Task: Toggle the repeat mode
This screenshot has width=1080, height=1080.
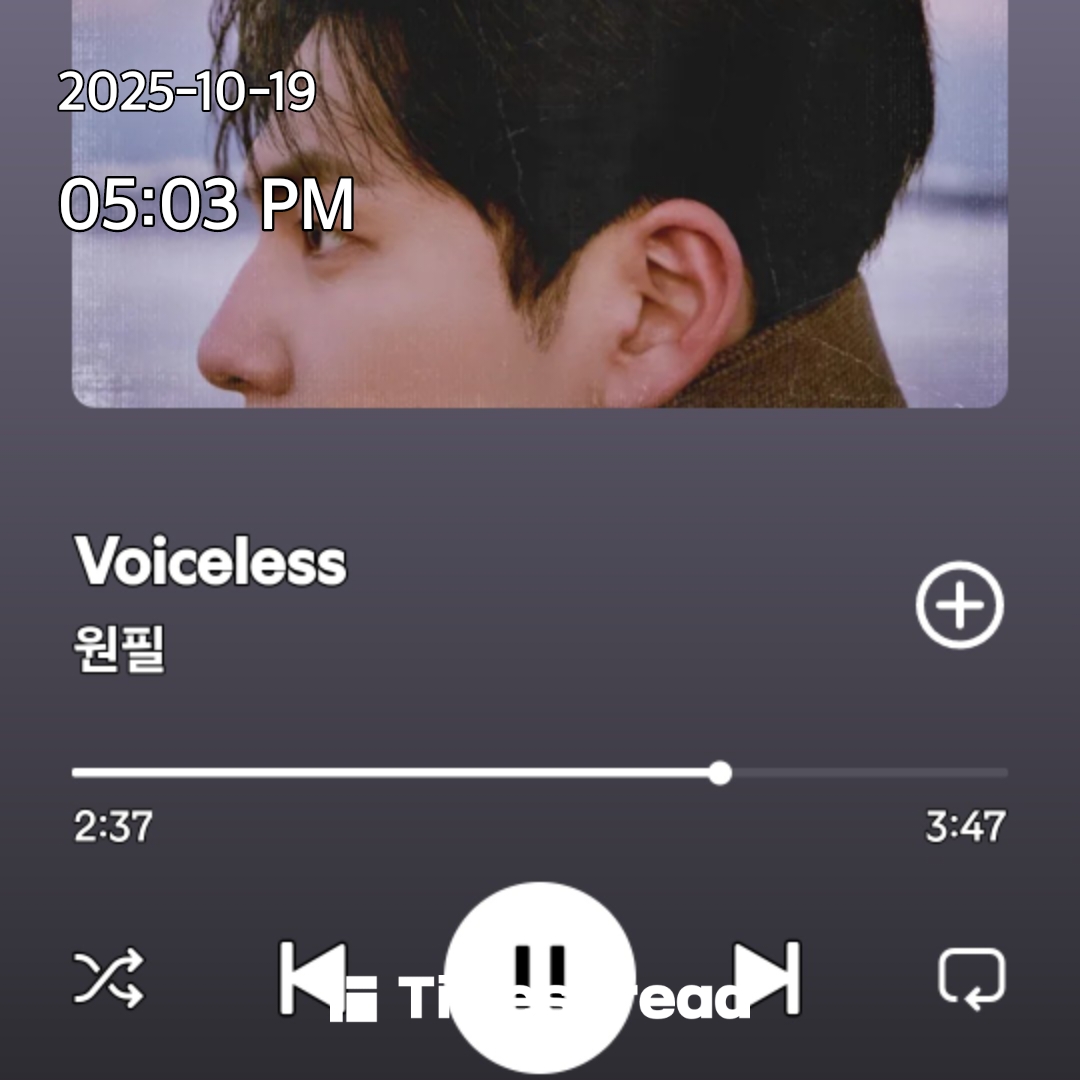Action: [x=971, y=977]
